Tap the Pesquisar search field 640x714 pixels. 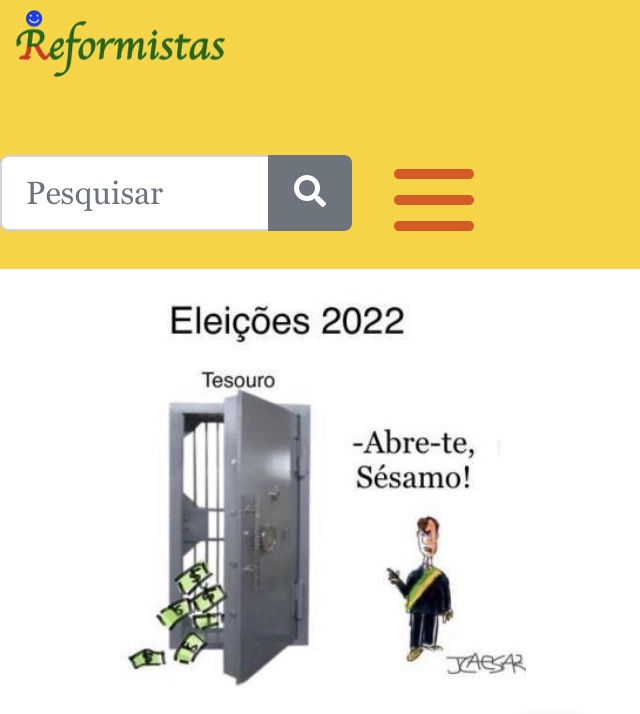tap(135, 193)
